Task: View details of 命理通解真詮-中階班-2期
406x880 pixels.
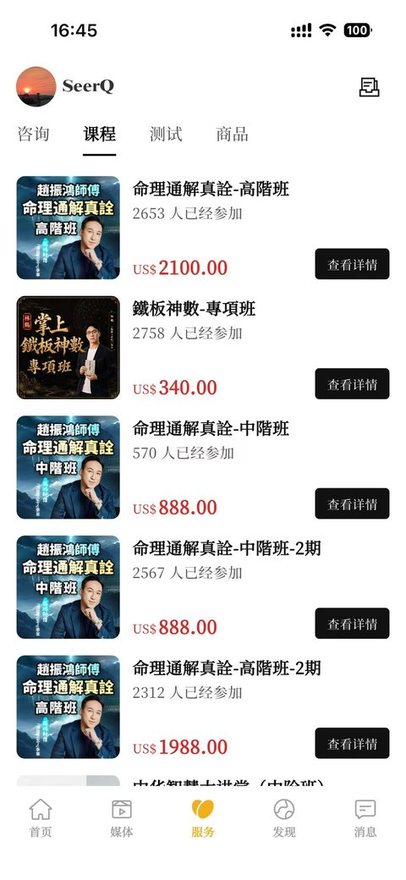Action: coord(352,623)
